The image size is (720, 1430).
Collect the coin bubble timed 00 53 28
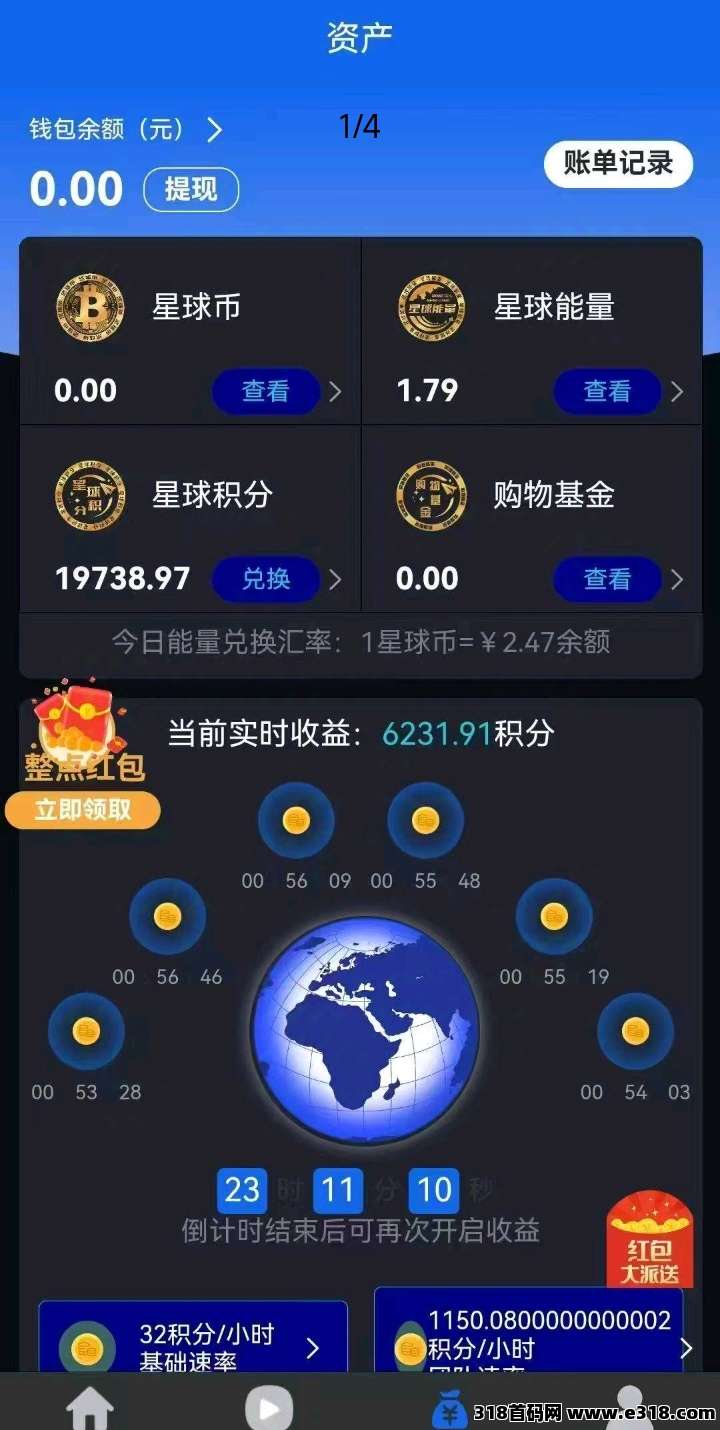pyautogui.click(x=87, y=1031)
